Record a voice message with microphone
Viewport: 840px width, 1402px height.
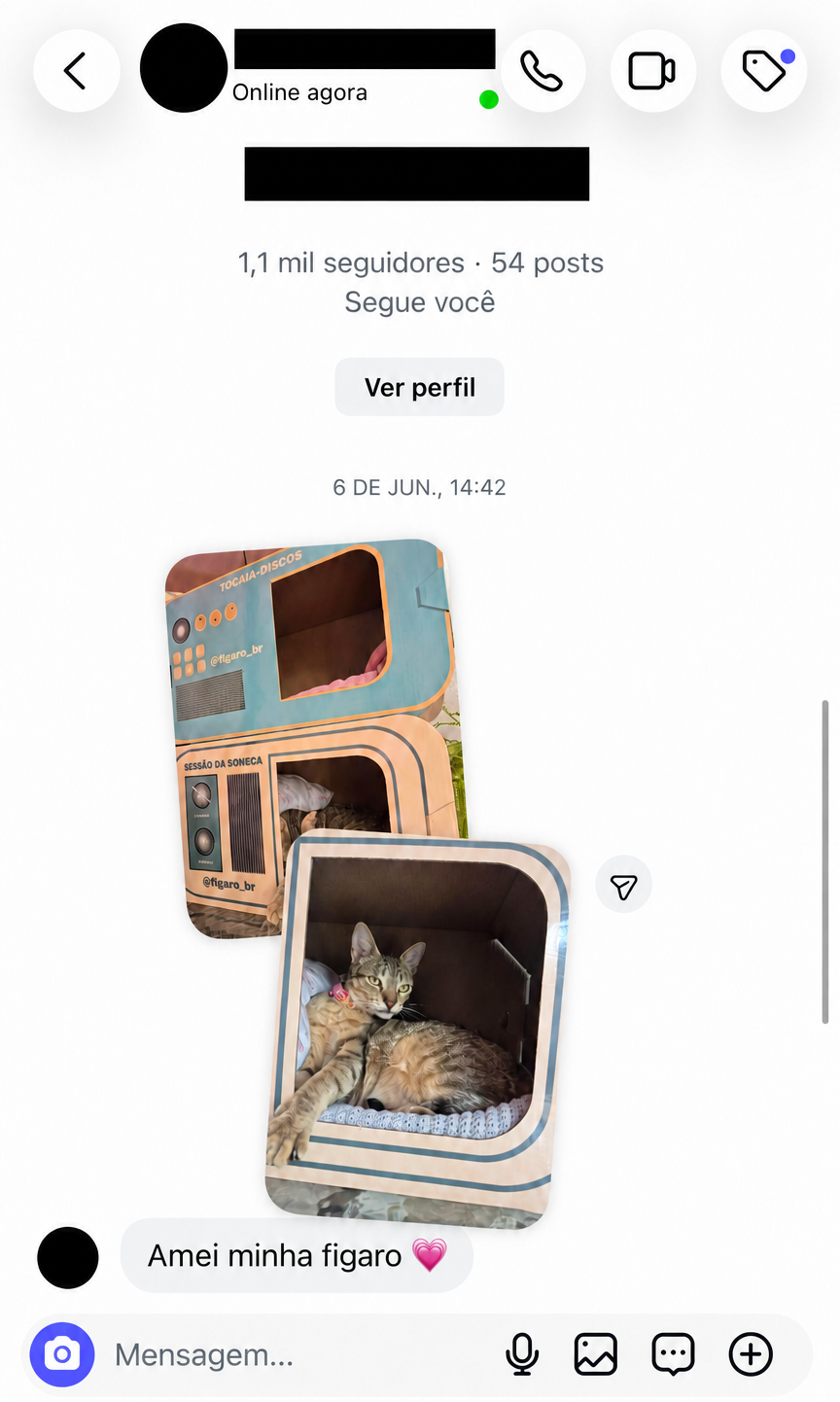(522, 1354)
